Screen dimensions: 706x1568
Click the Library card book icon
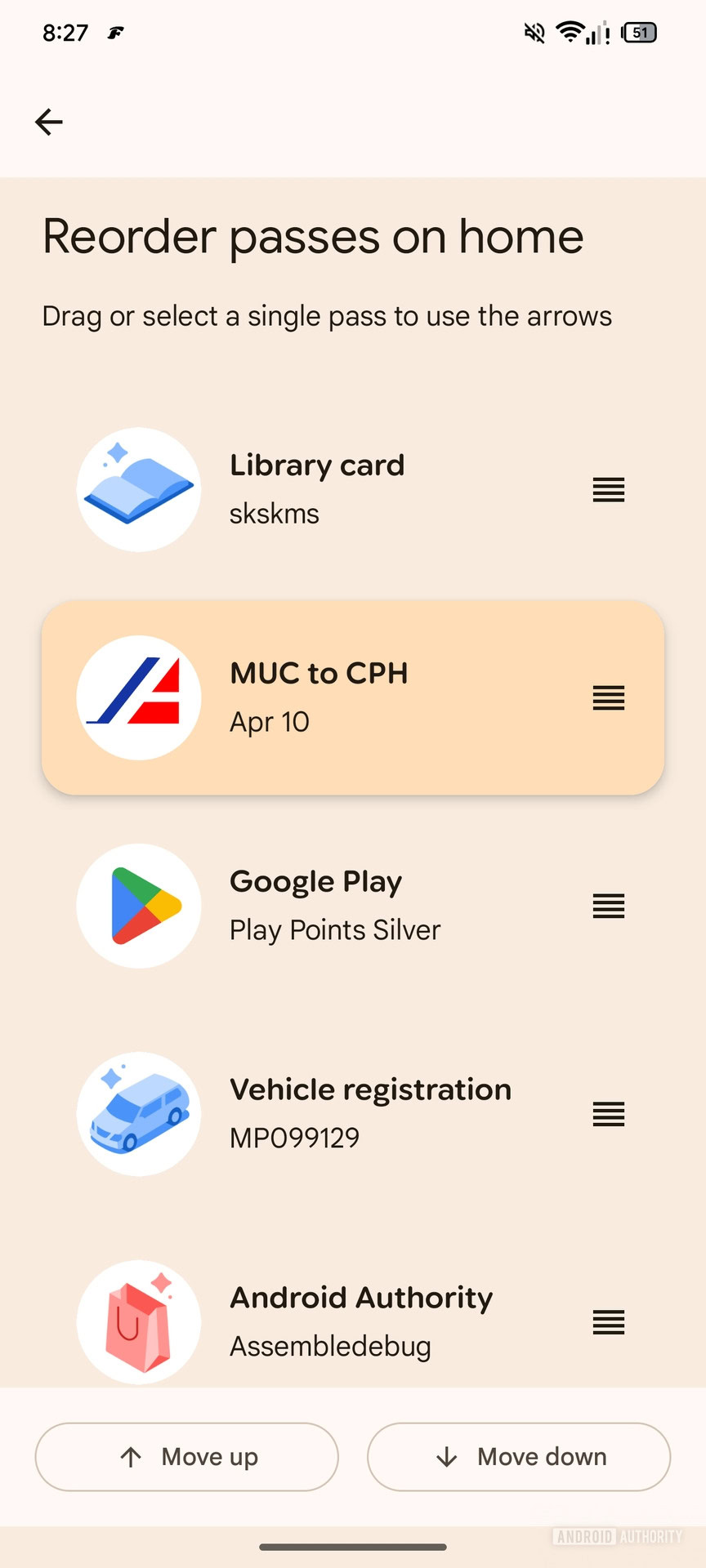pos(139,489)
